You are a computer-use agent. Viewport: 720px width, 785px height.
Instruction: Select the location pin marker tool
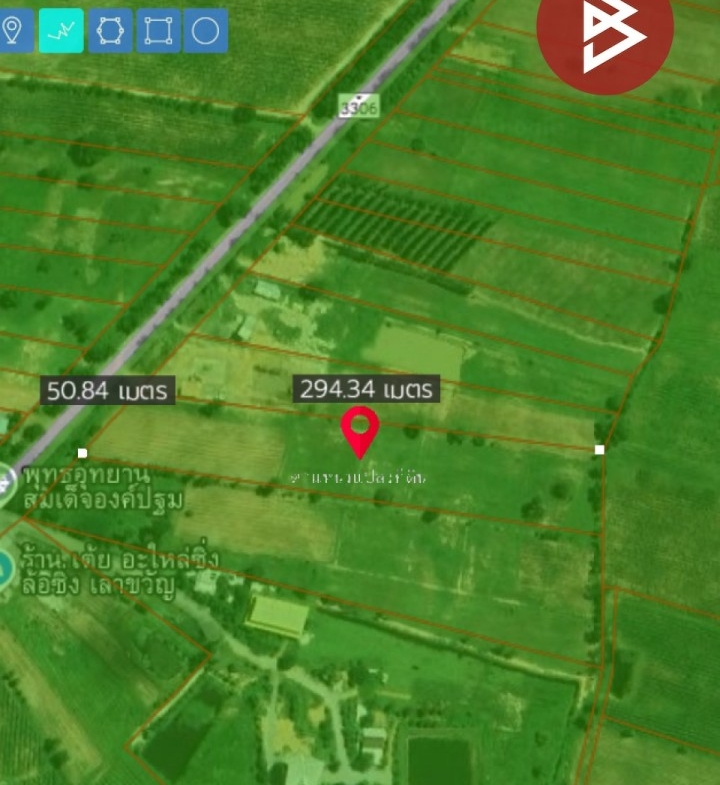click(12, 30)
